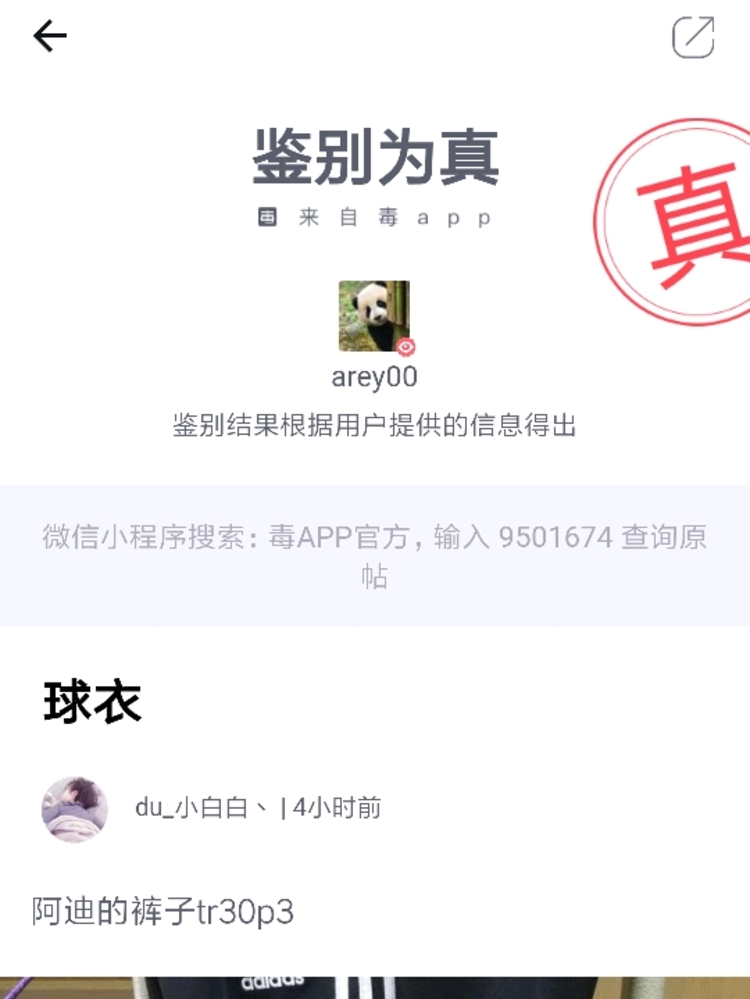
Task: Share this authentication result
Action: click(x=693, y=37)
